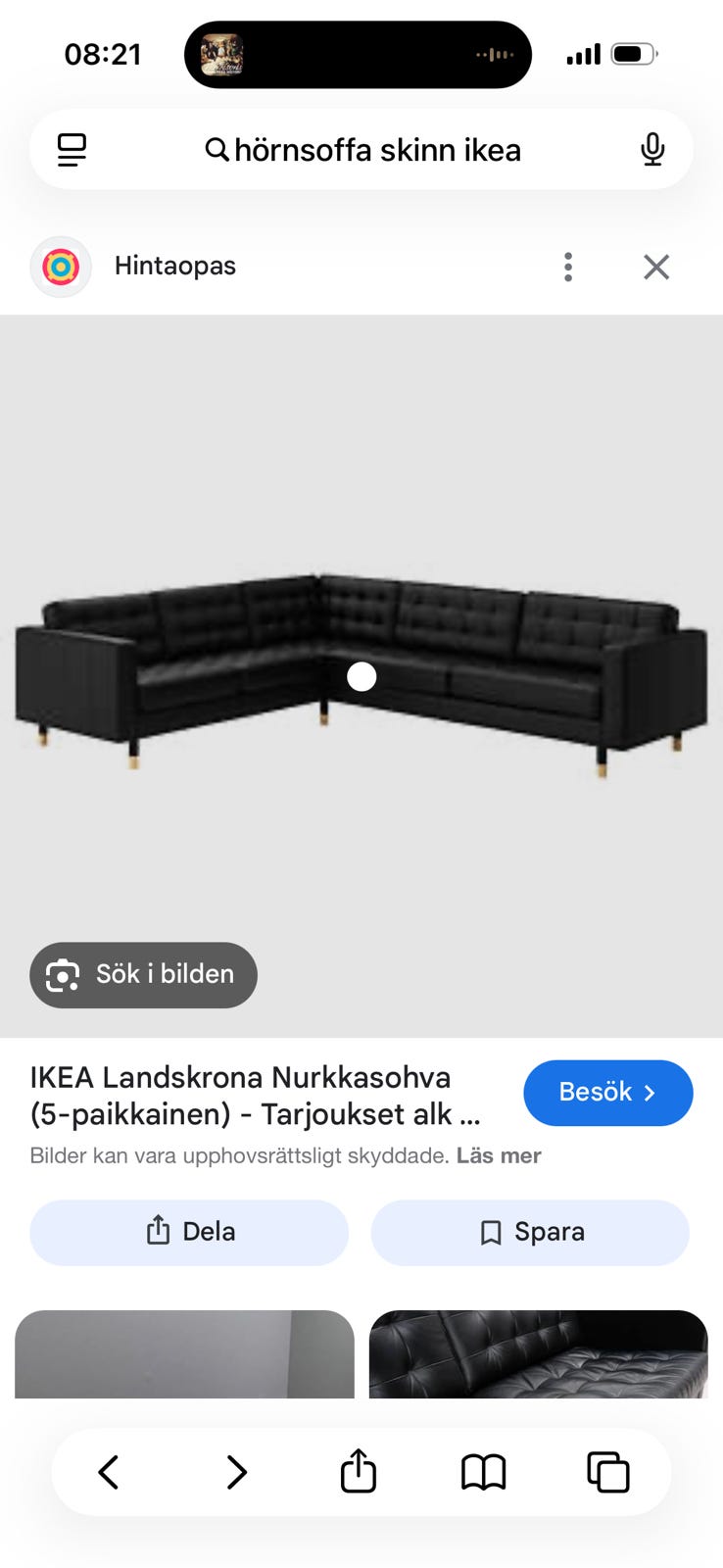Viewport: 723px width, 1568px height.
Task: Tap the Dynamic Island media playback pill
Action: point(358,54)
